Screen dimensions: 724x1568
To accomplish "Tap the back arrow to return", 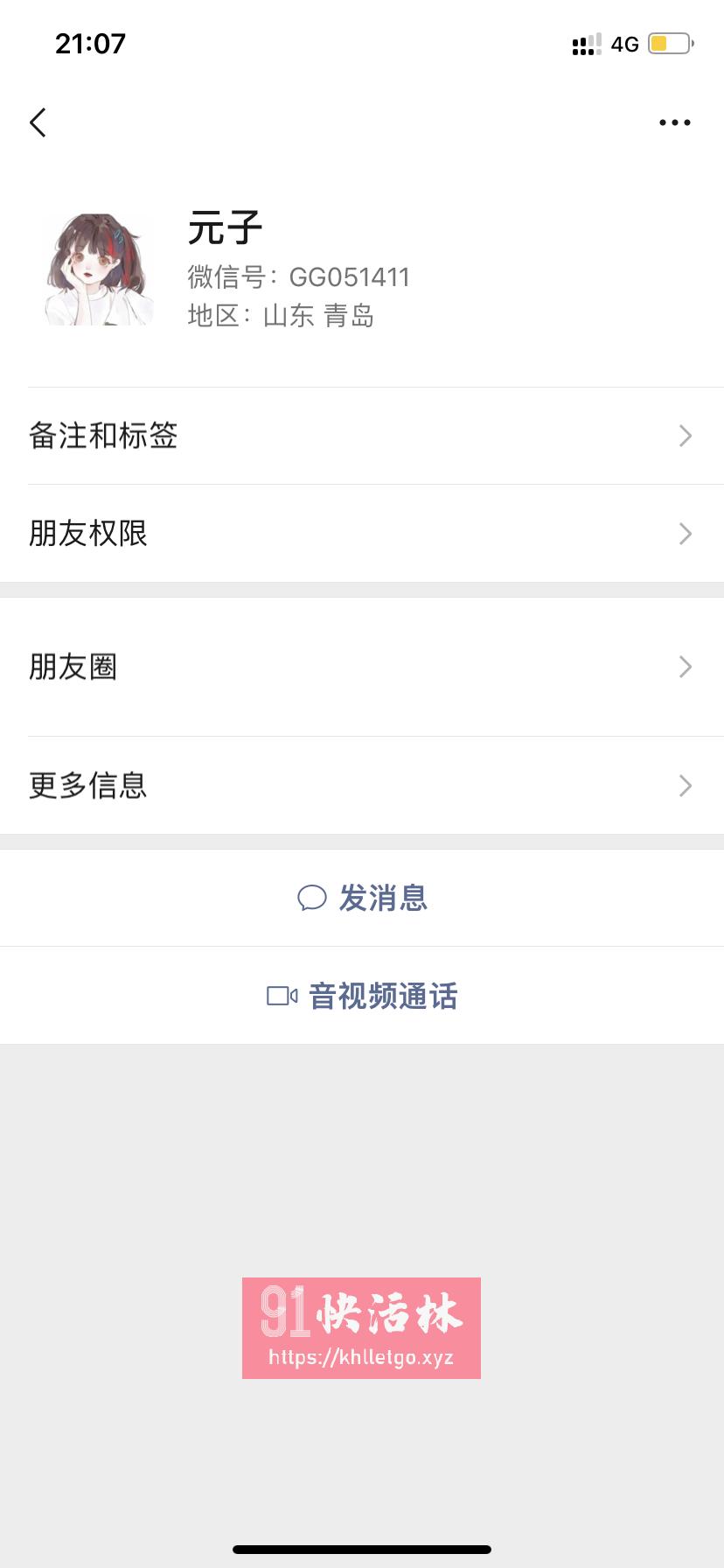I will point(37,122).
